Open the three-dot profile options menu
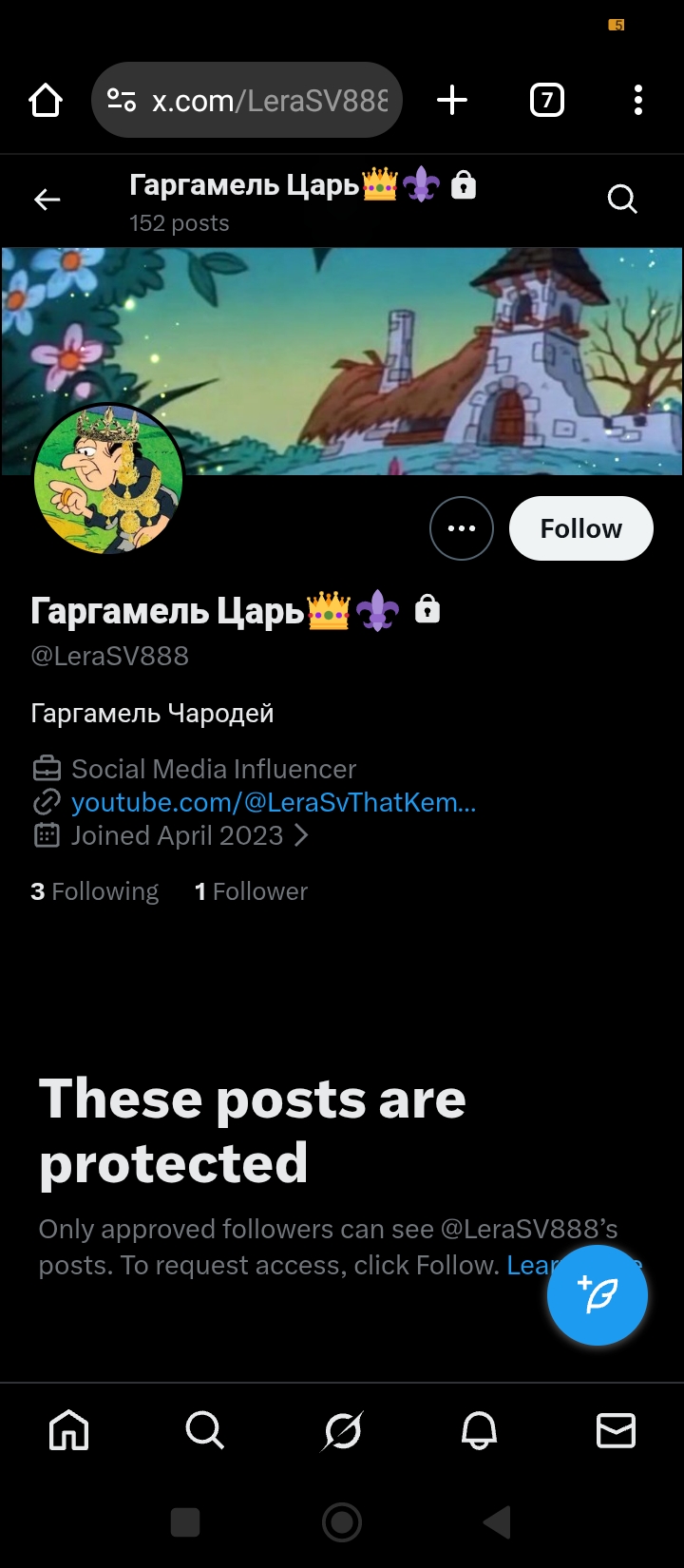 (461, 528)
